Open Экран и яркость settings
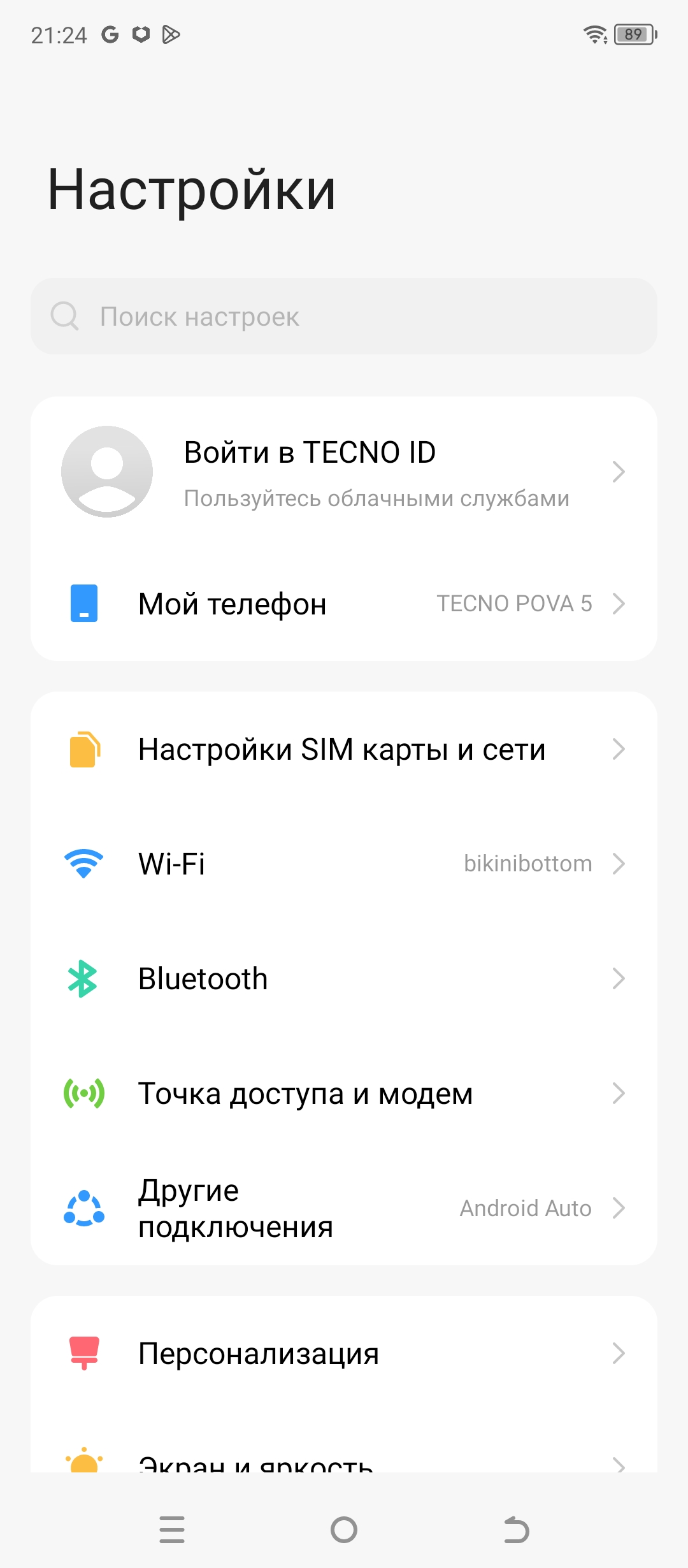 click(344, 1463)
